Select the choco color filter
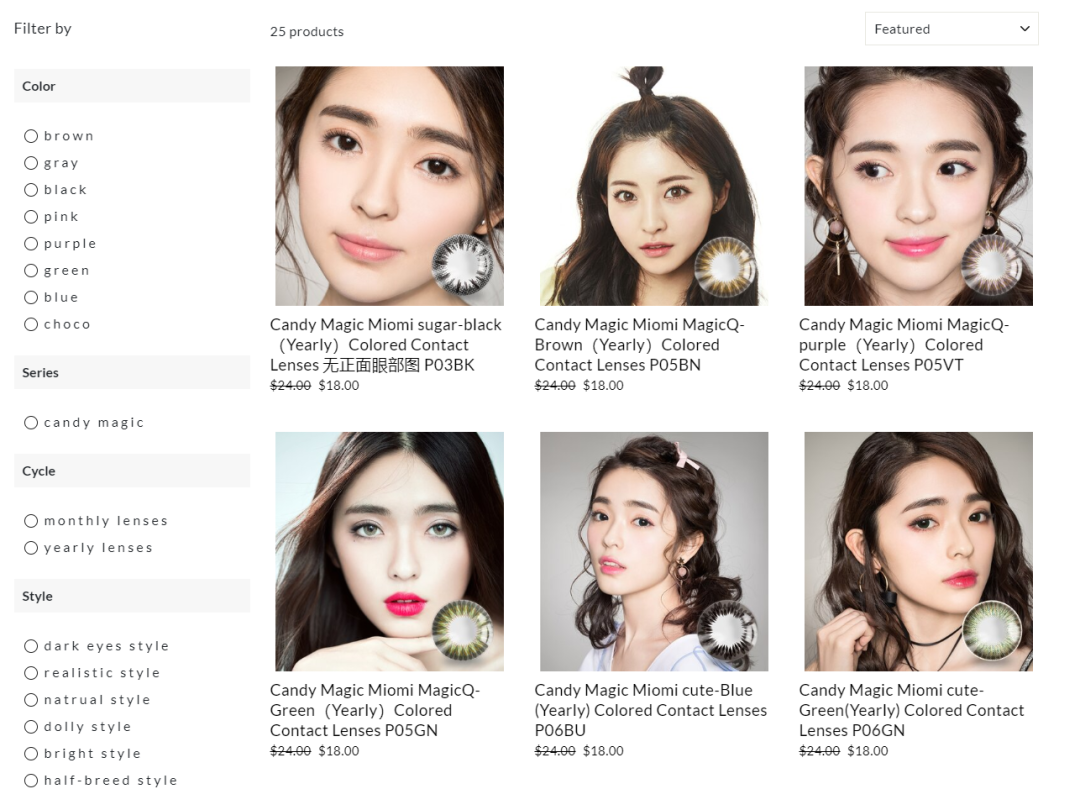 (x=31, y=325)
